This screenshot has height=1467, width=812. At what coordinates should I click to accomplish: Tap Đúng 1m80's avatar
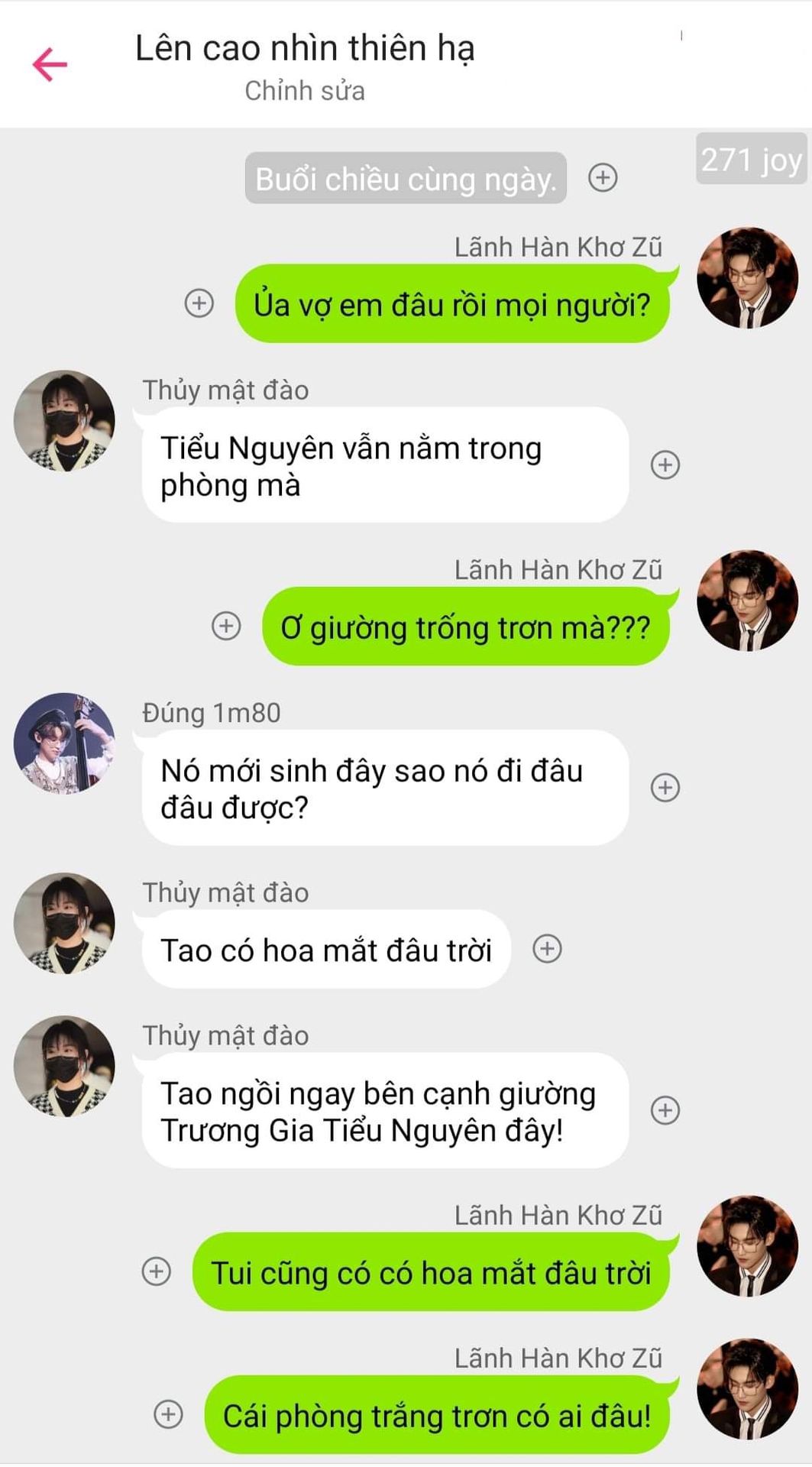coord(65,743)
